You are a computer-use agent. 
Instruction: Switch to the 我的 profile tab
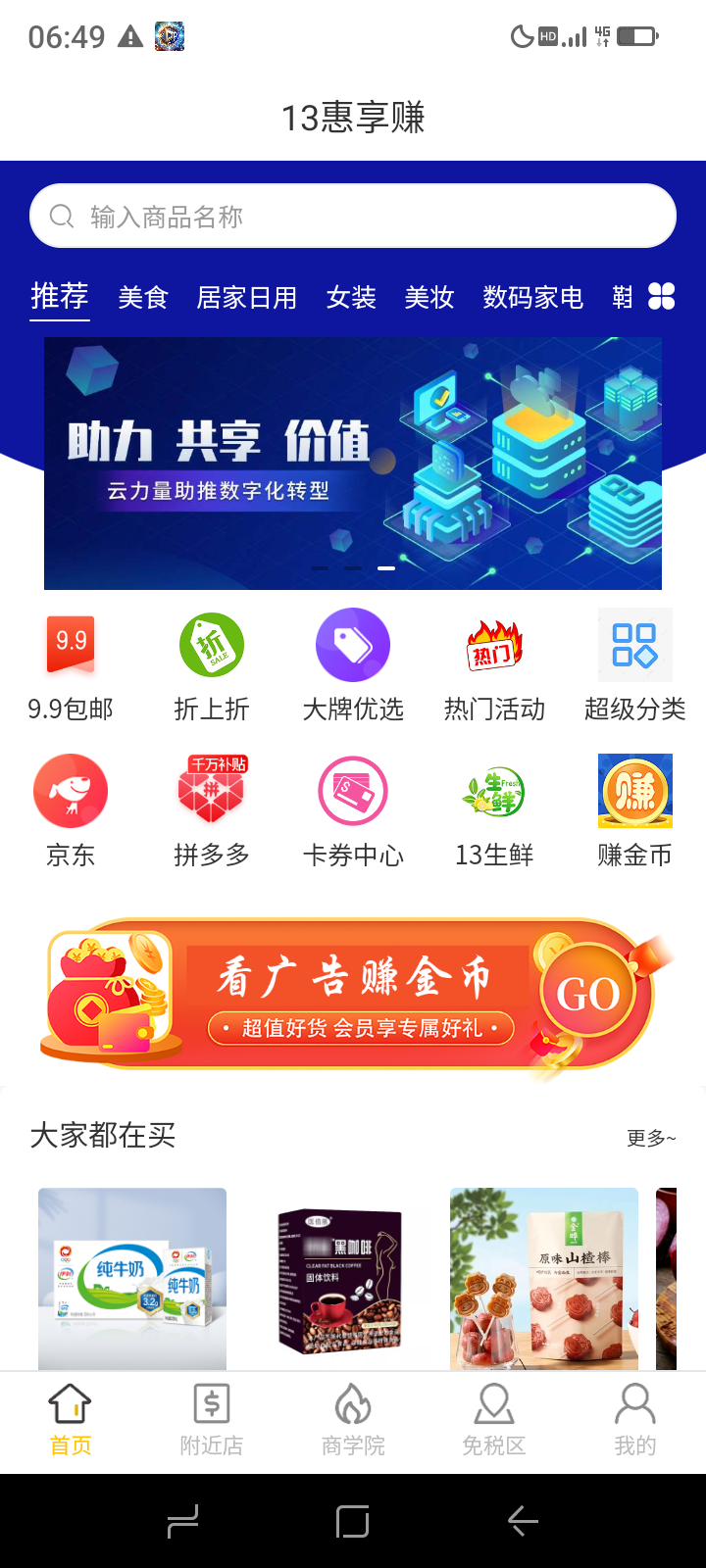634,1421
